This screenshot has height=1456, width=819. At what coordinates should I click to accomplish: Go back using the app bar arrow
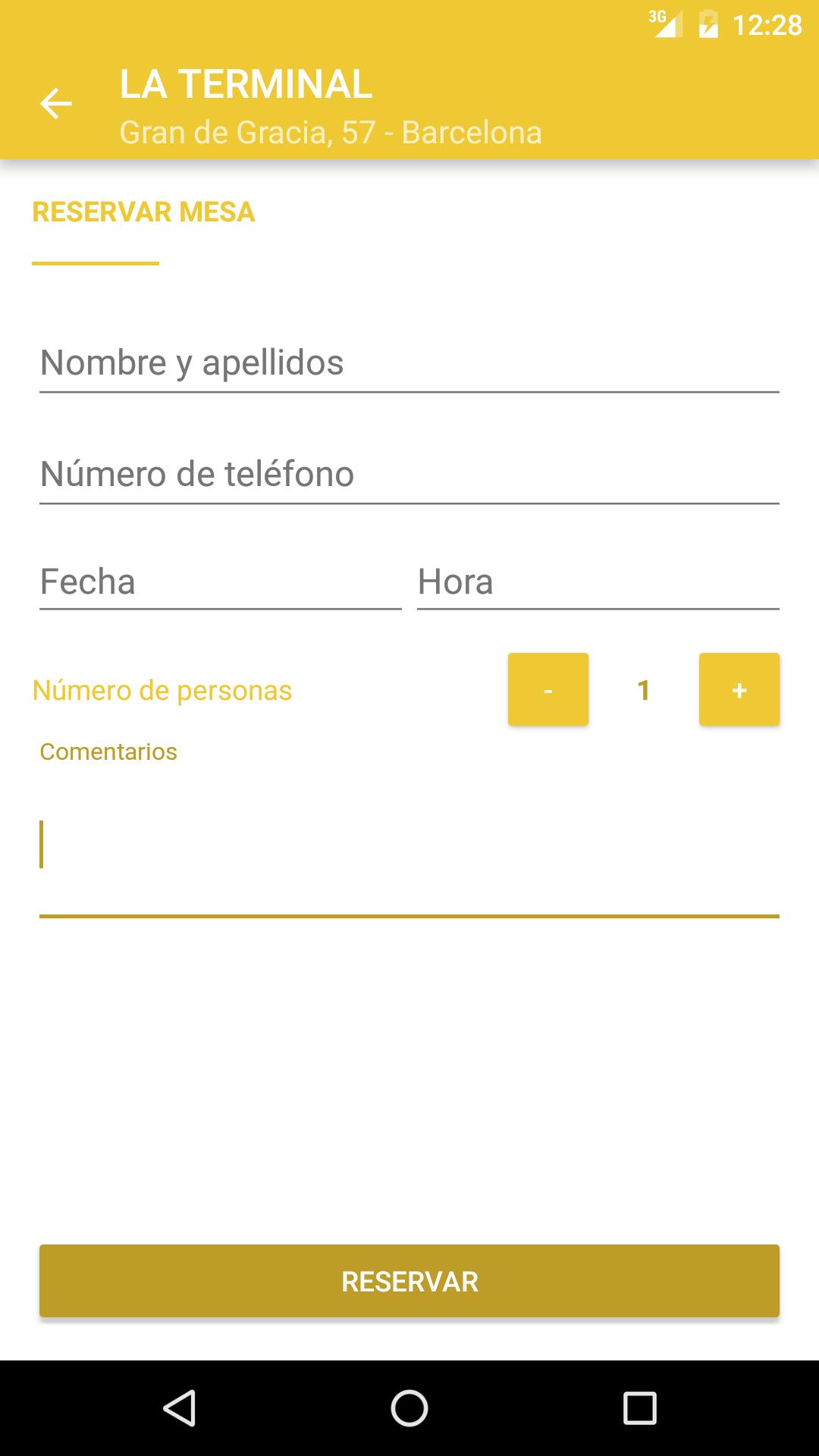click(55, 104)
